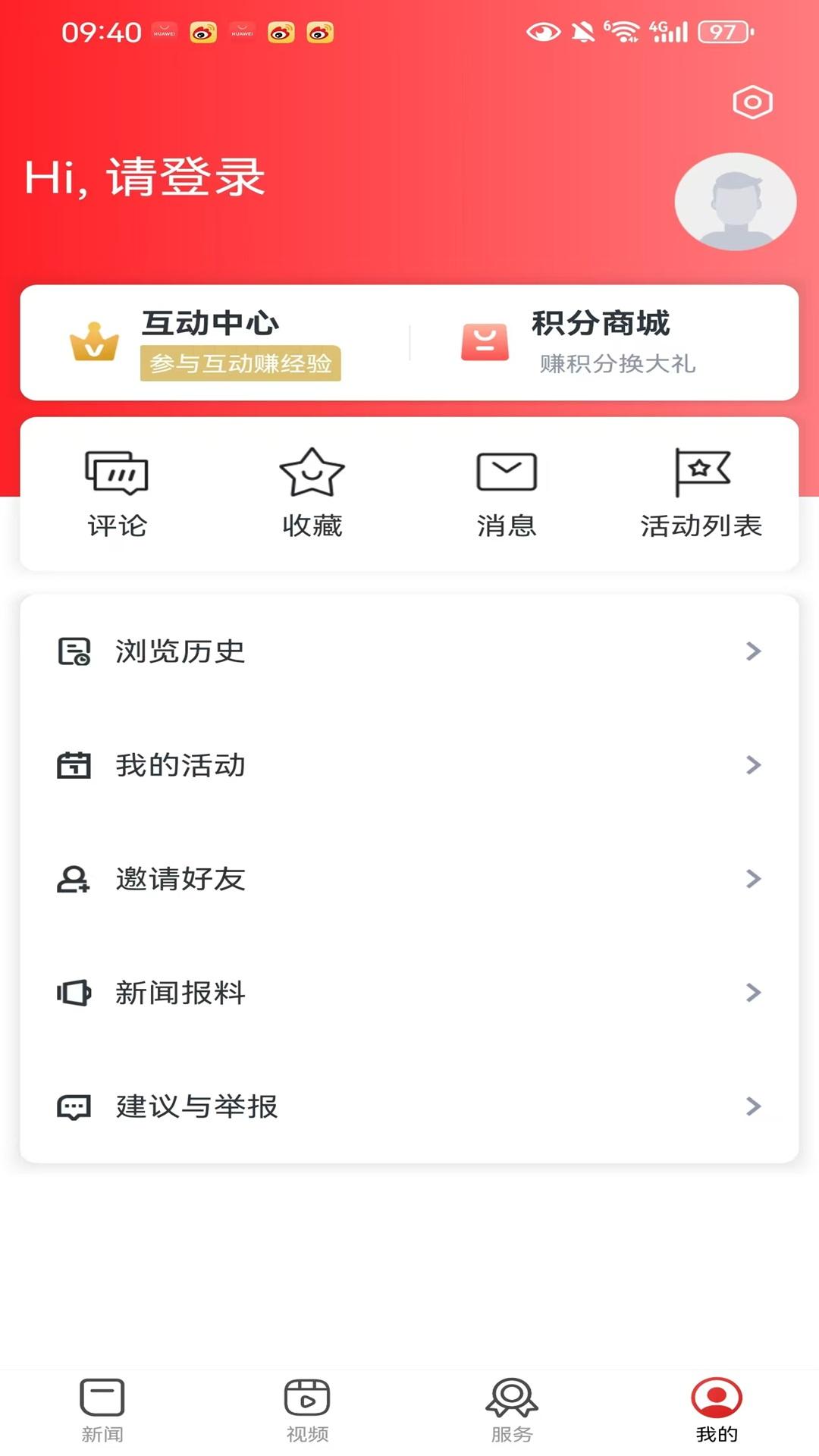The height and width of the screenshot is (1456, 819).
Task: Expand the 浏览历史 row chevron
Action: [x=752, y=651]
